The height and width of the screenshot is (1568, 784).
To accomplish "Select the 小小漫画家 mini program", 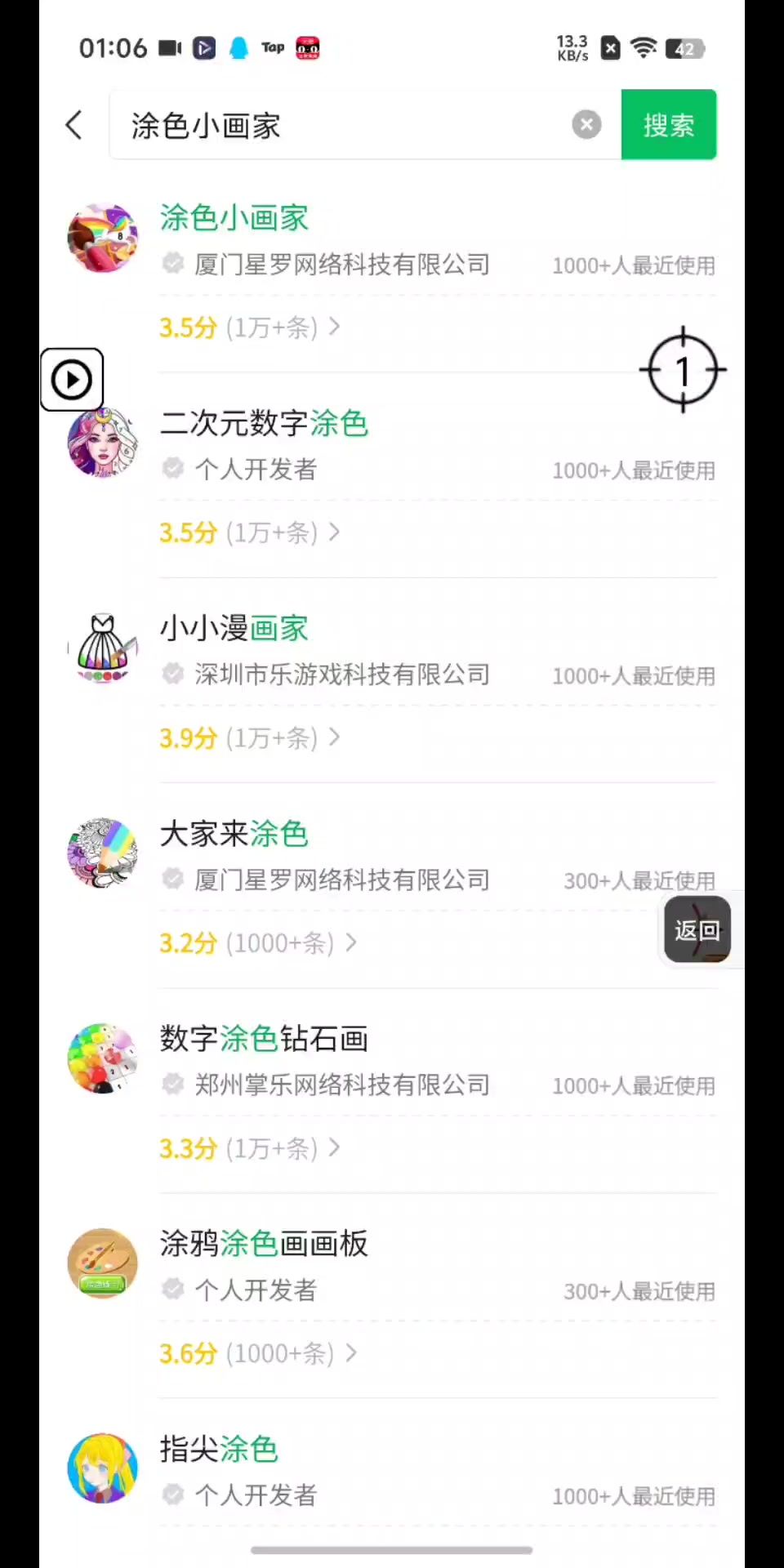I will (x=234, y=628).
